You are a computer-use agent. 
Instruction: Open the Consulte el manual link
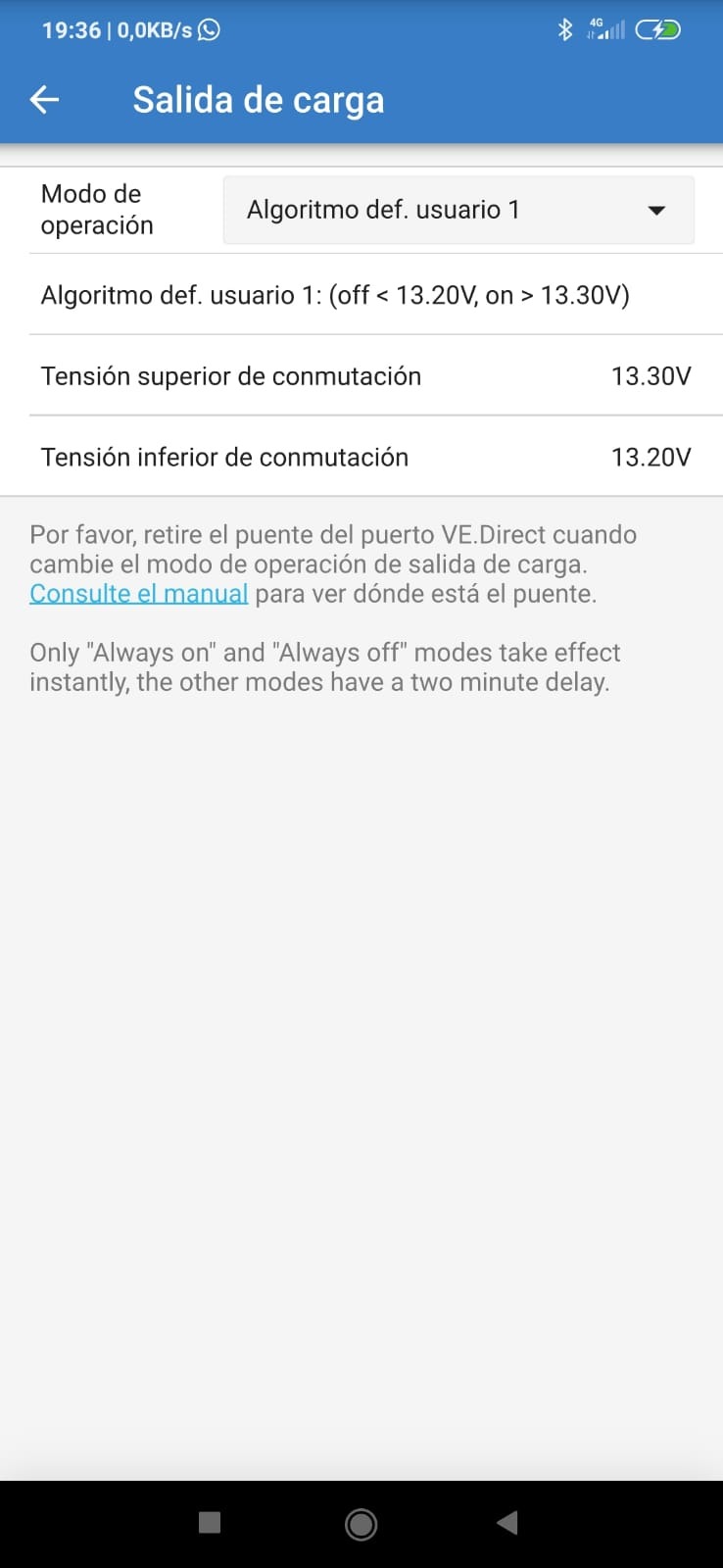point(138,594)
